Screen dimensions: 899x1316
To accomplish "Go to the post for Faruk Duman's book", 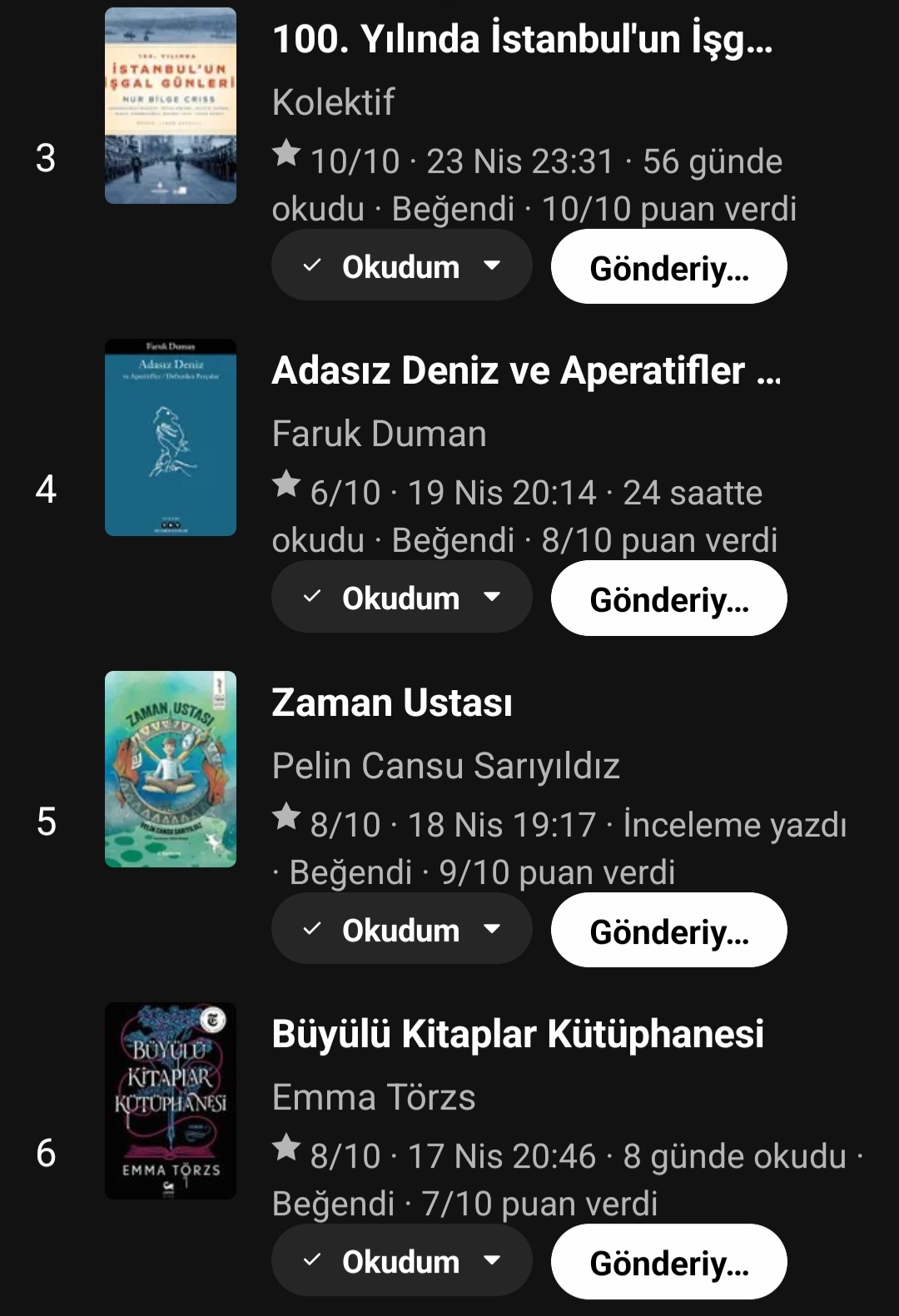I will pos(668,598).
